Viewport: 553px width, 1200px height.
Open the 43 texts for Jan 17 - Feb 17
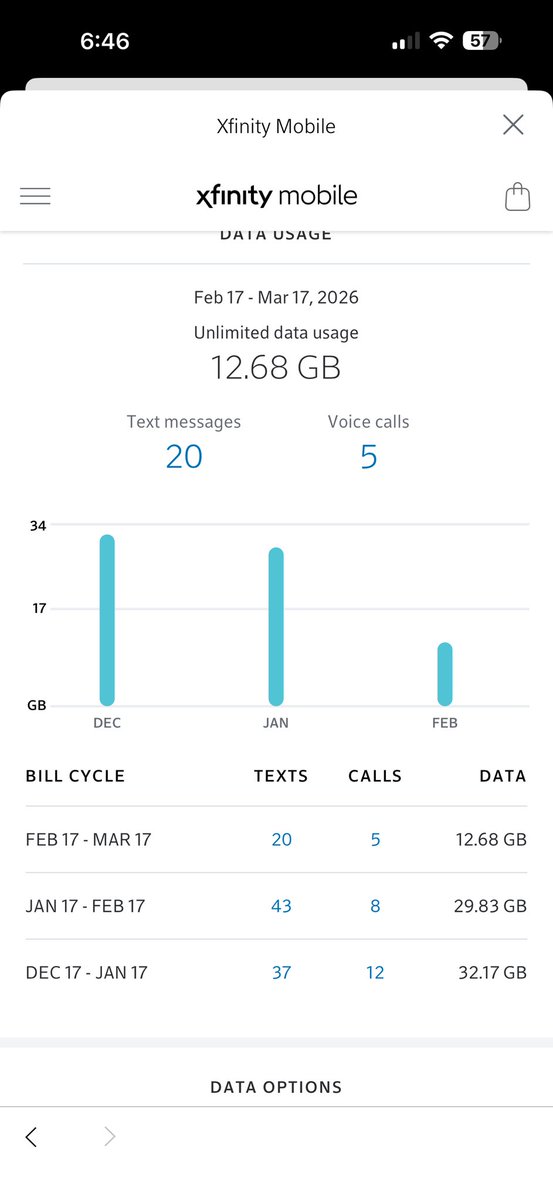(x=282, y=906)
